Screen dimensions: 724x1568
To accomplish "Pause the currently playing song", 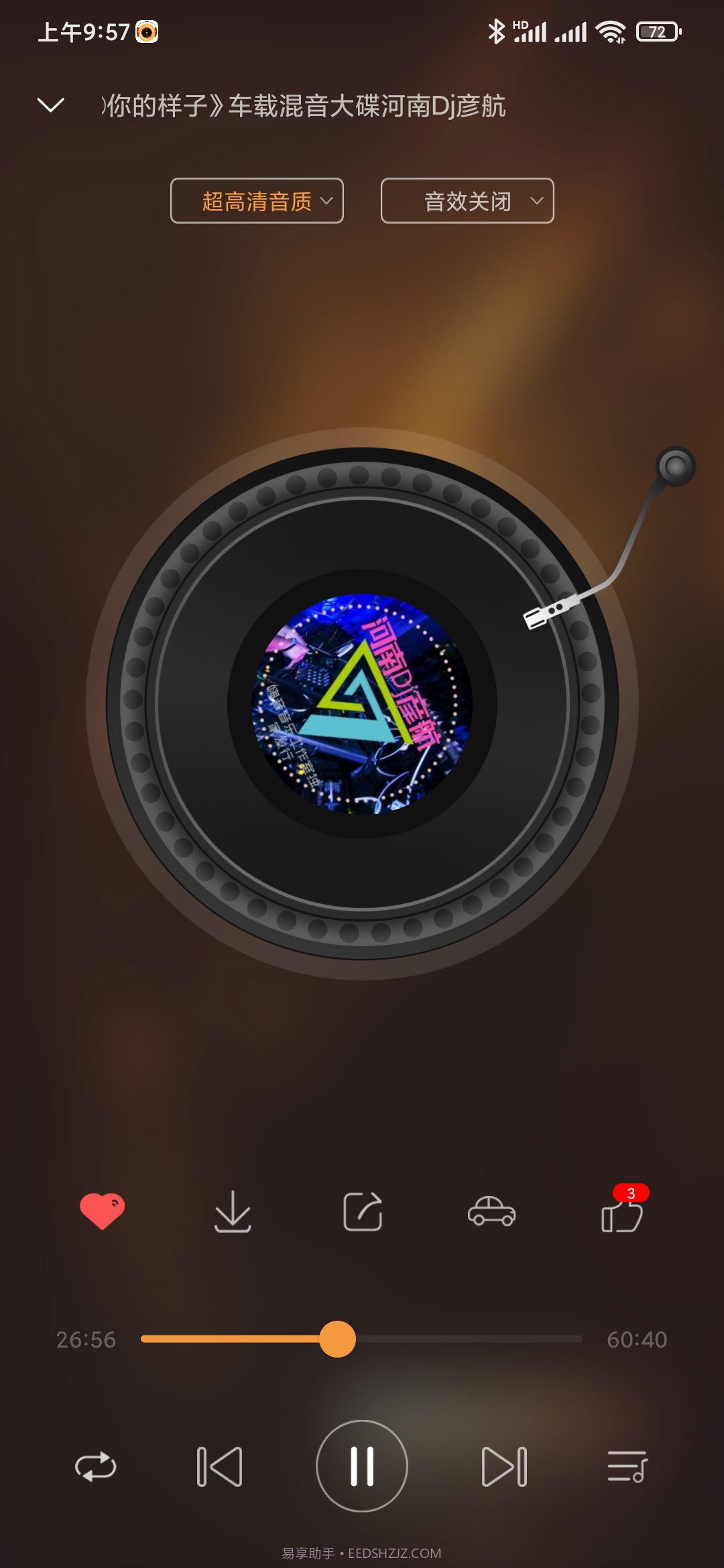I will (x=362, y=1466).
